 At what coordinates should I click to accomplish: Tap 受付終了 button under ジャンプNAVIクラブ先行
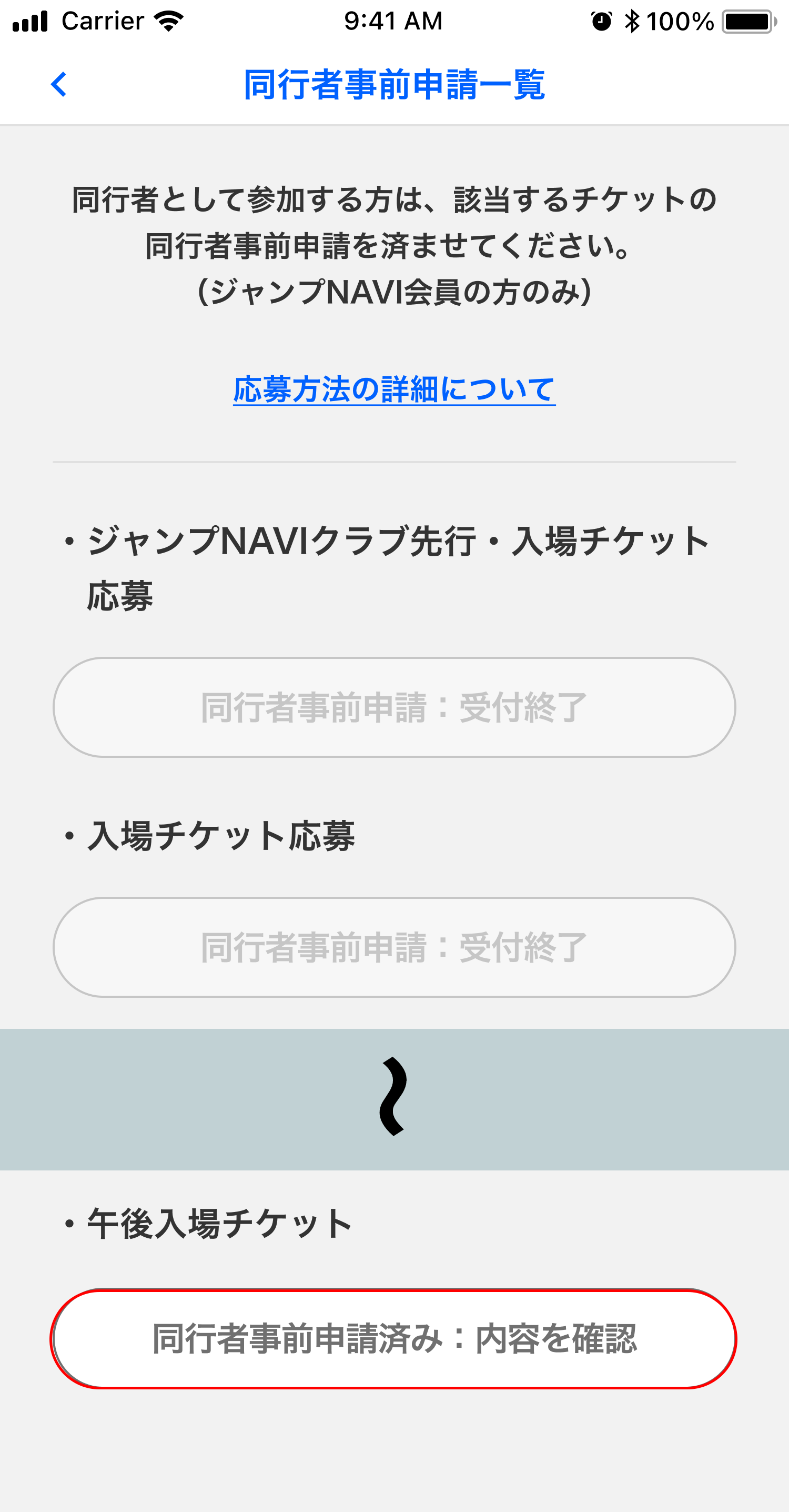point(394,707)
